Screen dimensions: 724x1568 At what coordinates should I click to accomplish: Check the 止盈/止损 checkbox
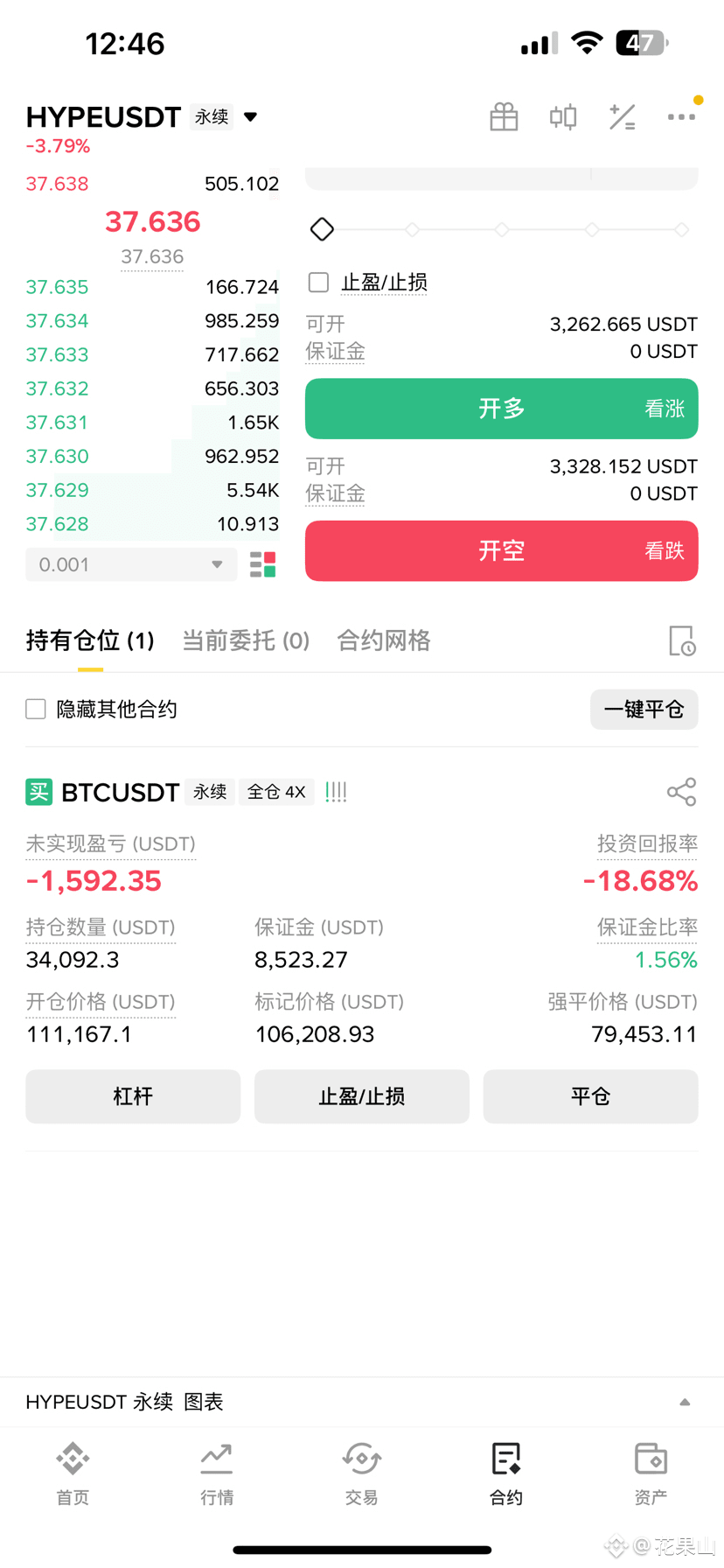pyautogui.click(x=319, y=282)
